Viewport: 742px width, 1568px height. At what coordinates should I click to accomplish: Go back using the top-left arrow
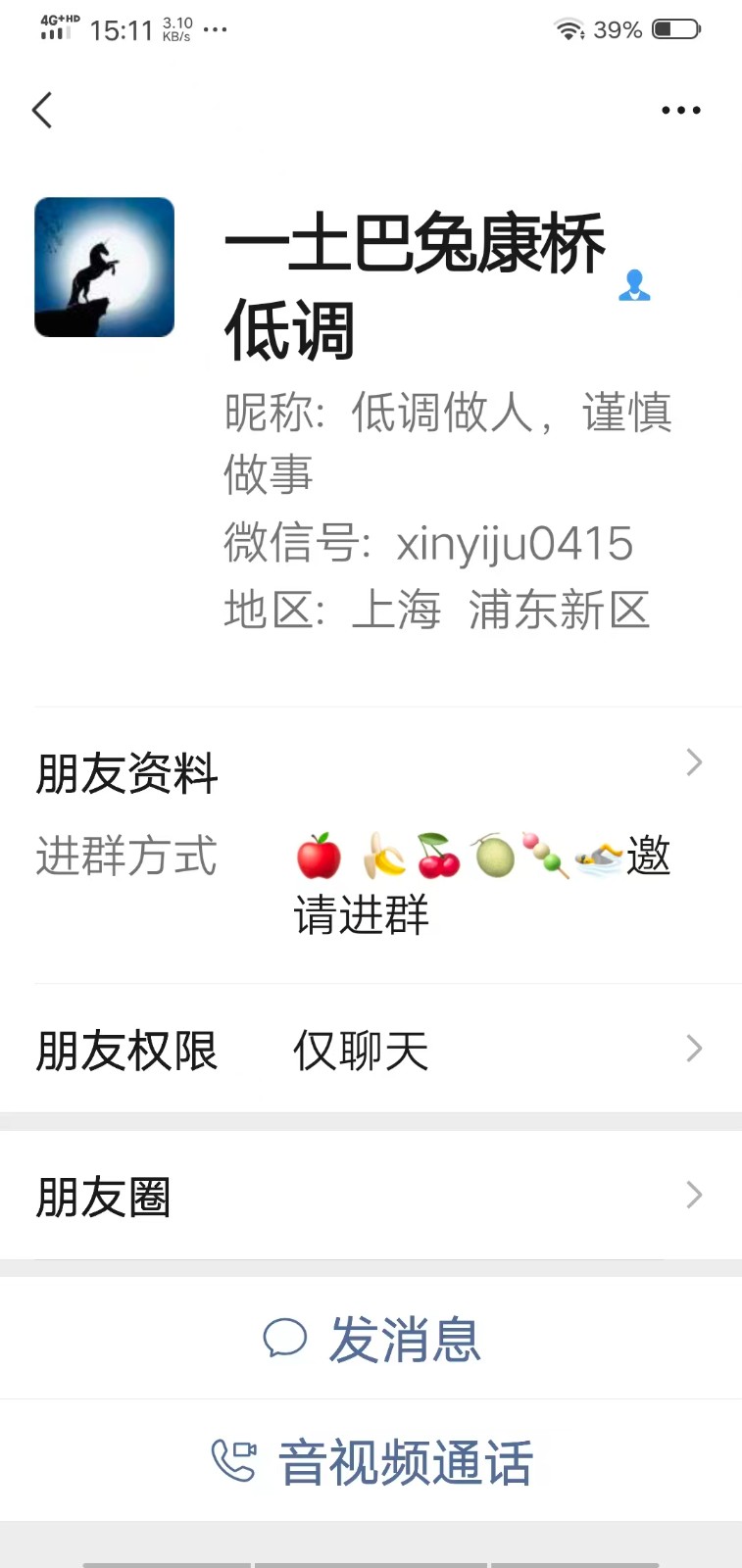coord(42,110)
